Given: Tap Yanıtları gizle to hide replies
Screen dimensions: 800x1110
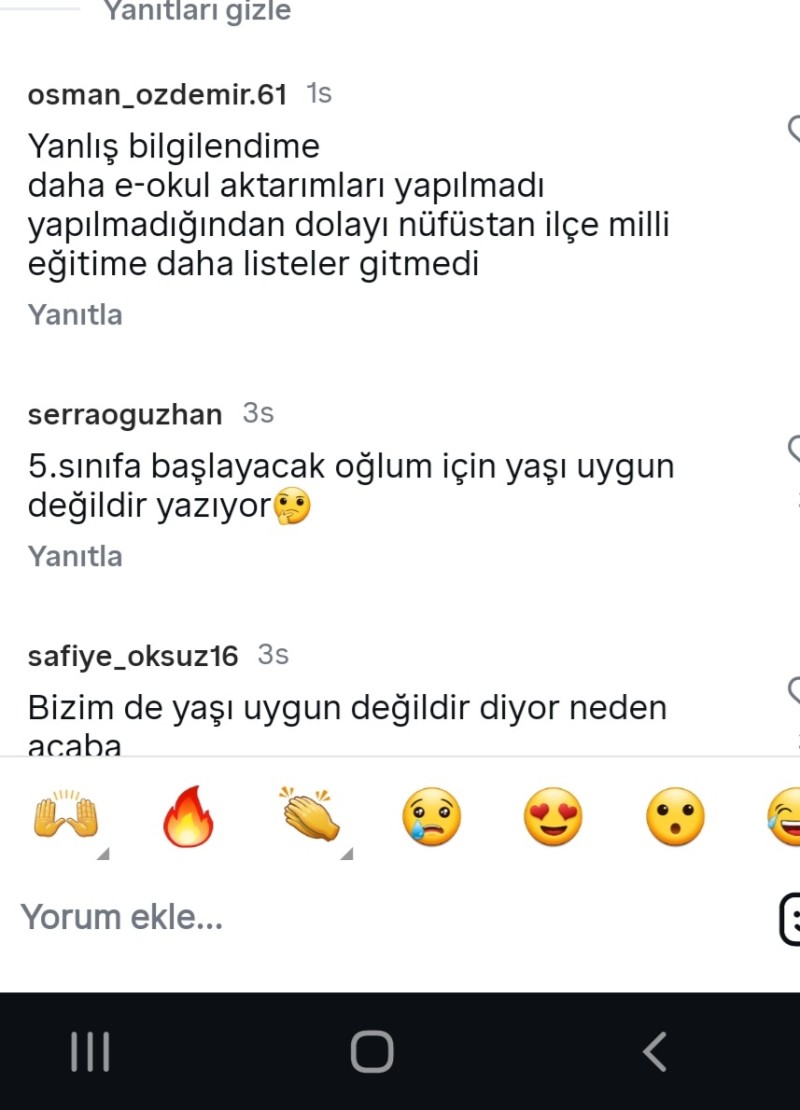Looking at the screenshot, I should pyautogui.click(x=197, y=12).
